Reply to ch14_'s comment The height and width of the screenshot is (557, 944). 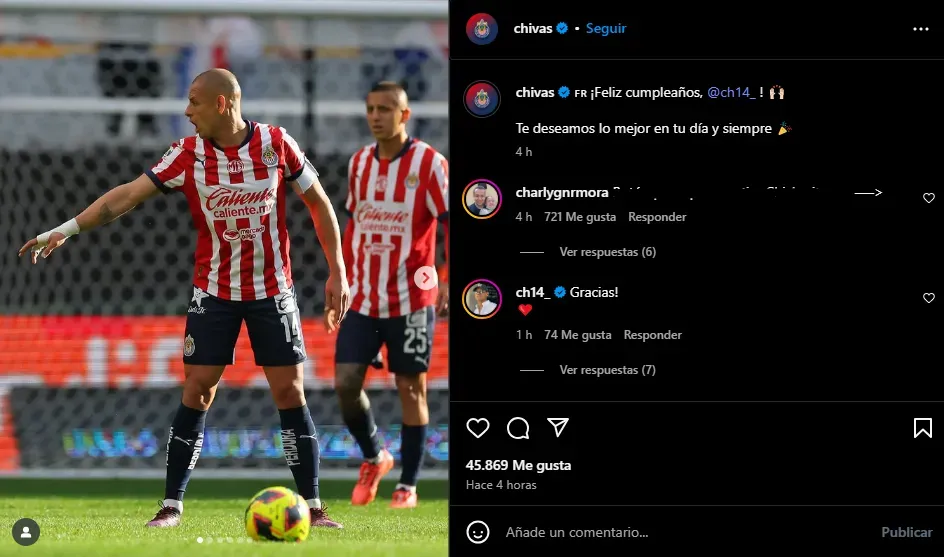point(652,335)
